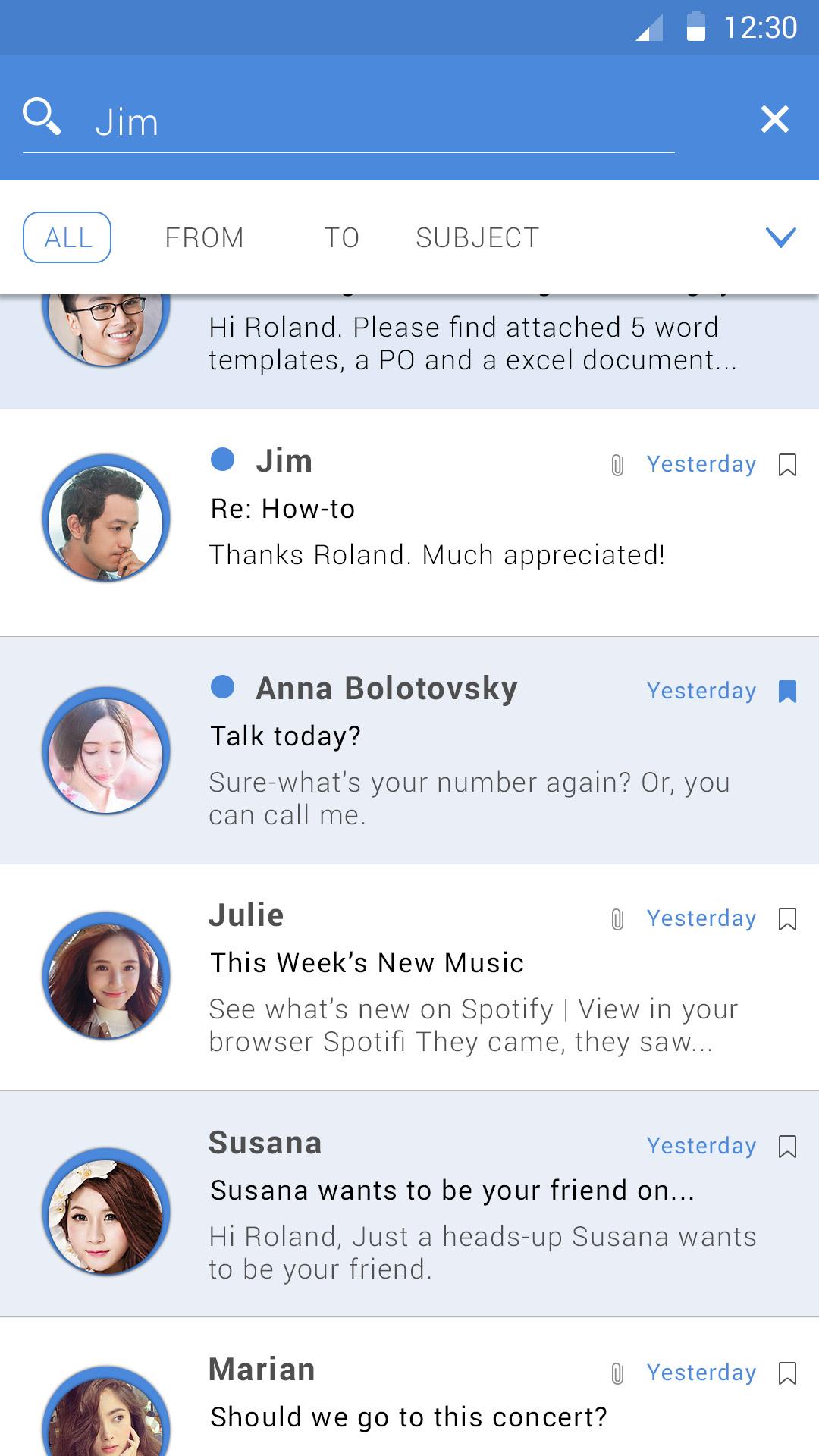
Task: Bookmark Susana's email
Action: click(787, 1147)
